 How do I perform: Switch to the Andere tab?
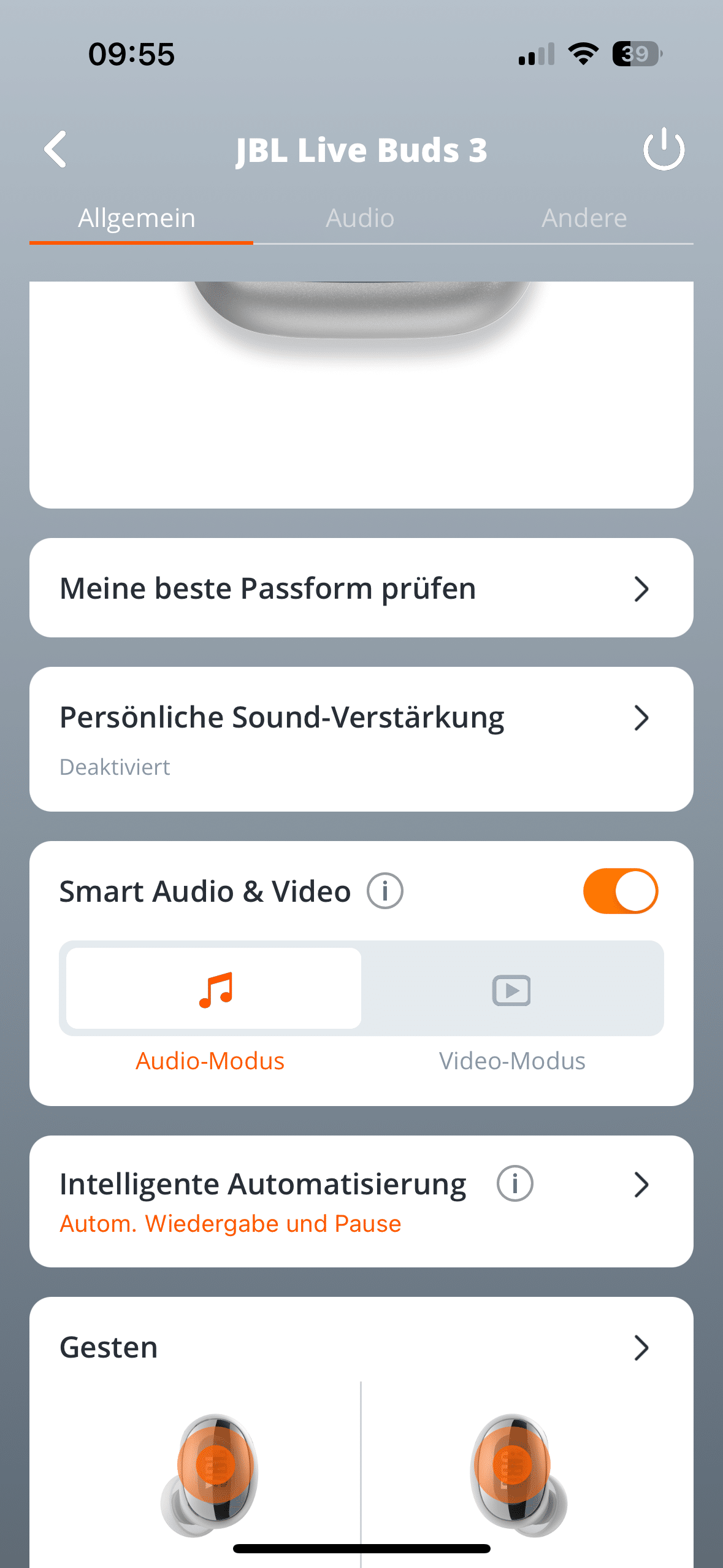click(x=584, y=218)
